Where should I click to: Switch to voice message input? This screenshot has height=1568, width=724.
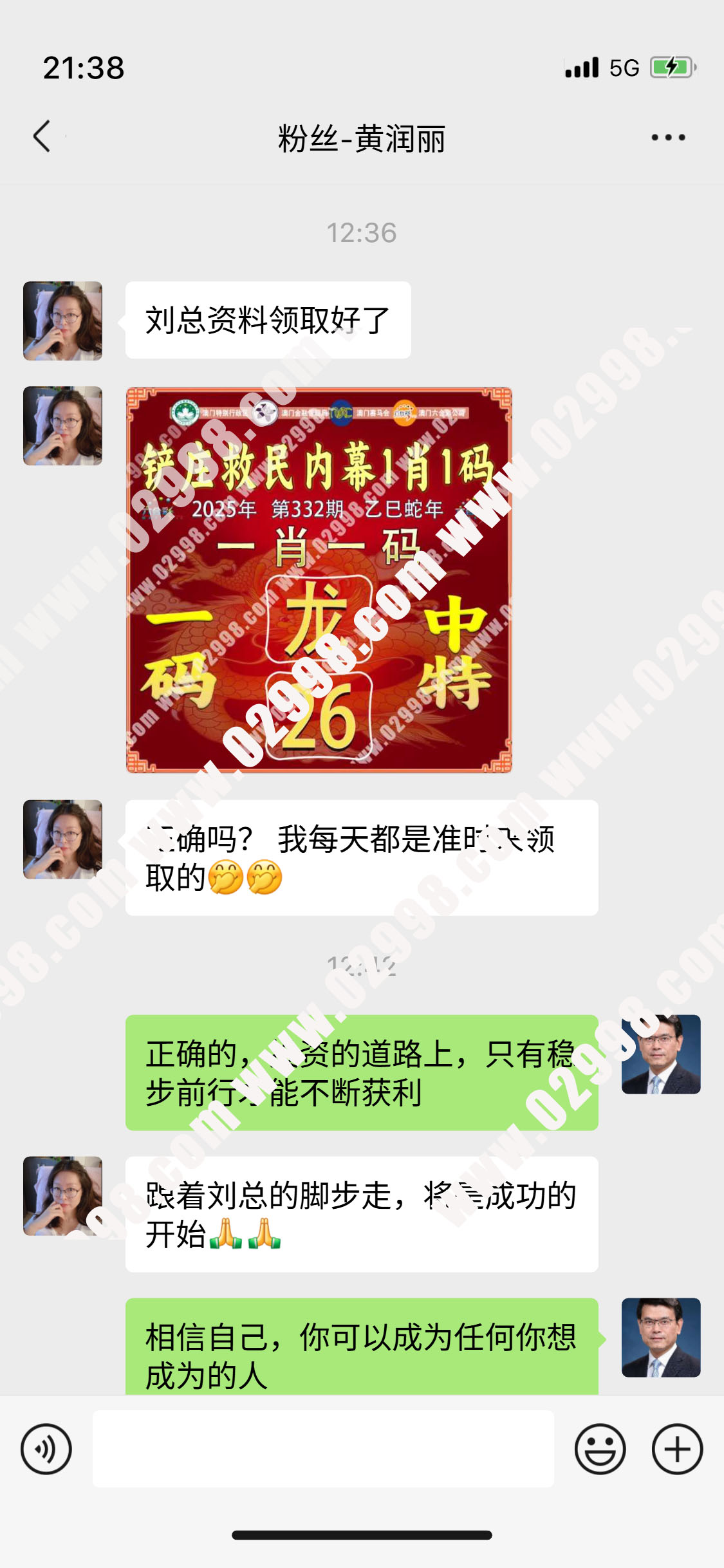46,1449
